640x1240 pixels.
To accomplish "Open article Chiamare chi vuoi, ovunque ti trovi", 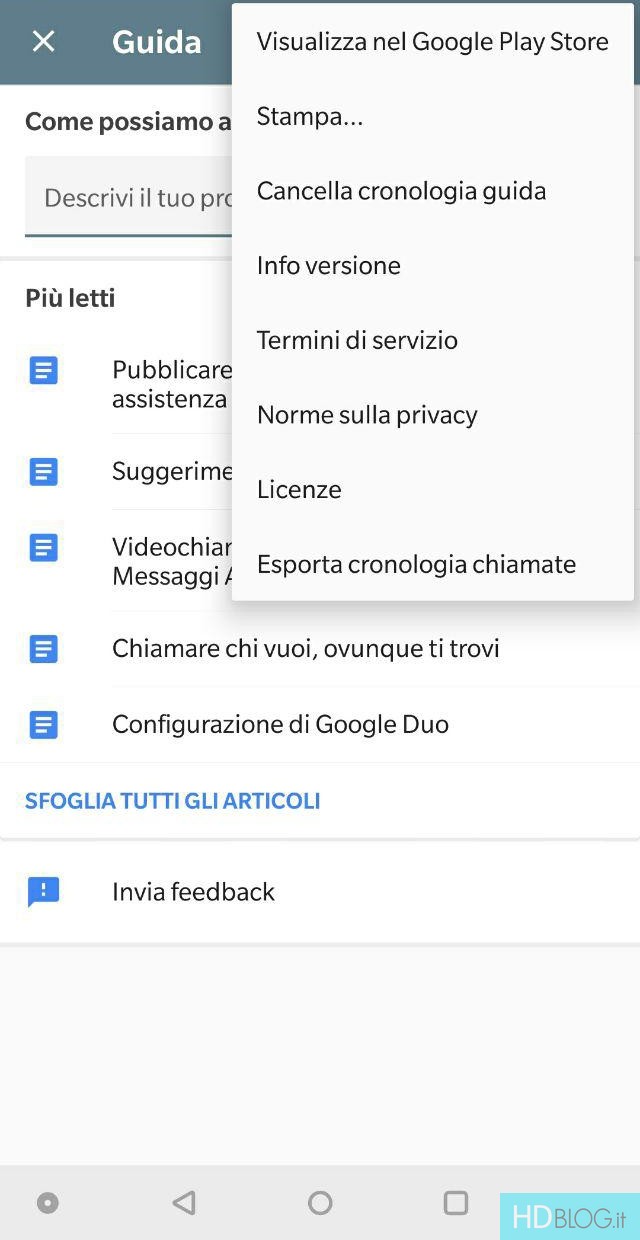I will pos(305,649).
